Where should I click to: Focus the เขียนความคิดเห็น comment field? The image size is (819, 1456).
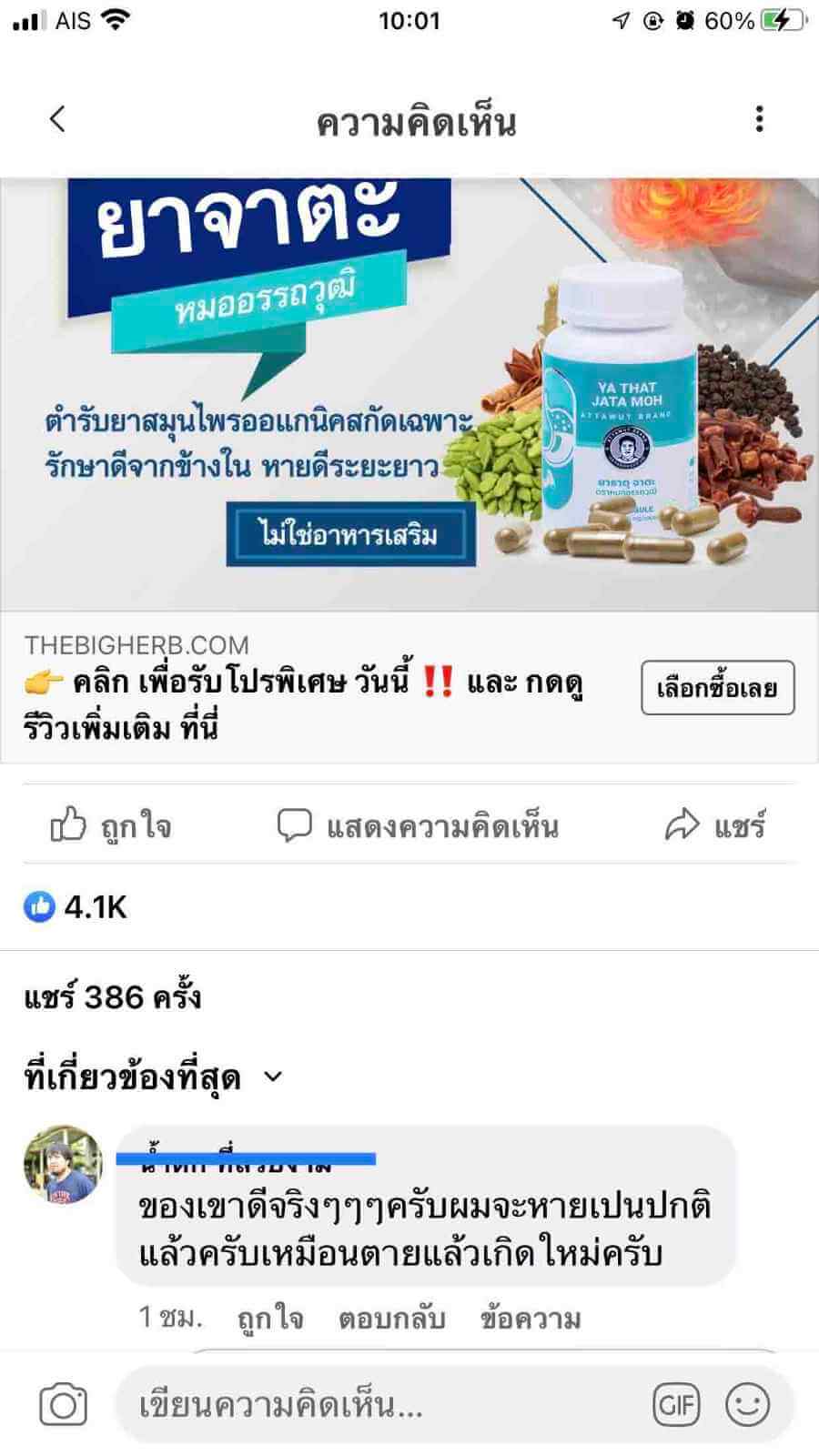click(x=382, y=1405)
